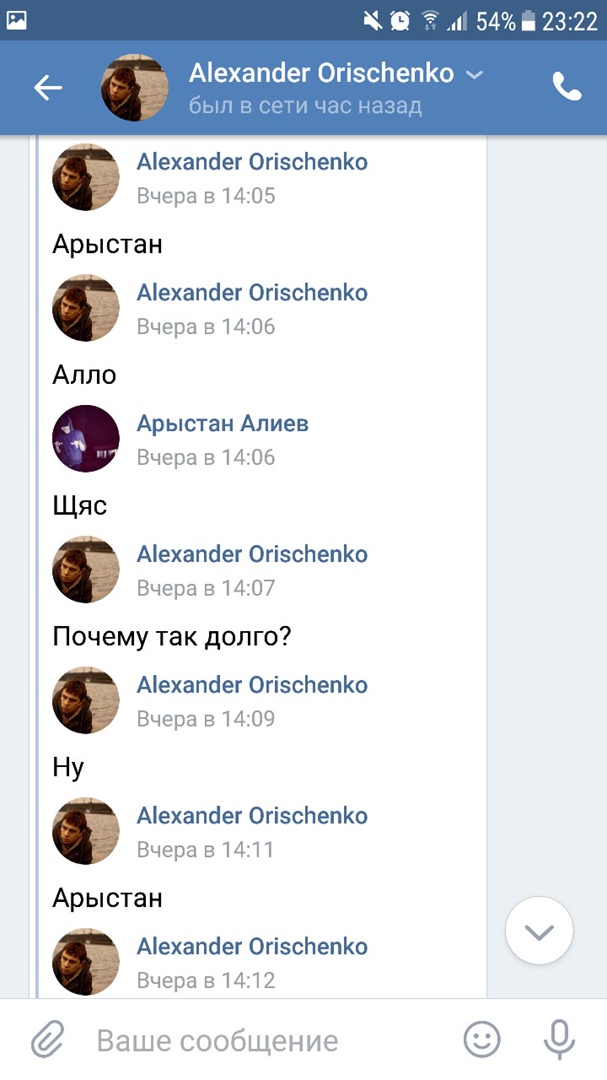Open Alexander Orischenko's header profile picture
607x1080 pixels.
[x=134, y=88]
